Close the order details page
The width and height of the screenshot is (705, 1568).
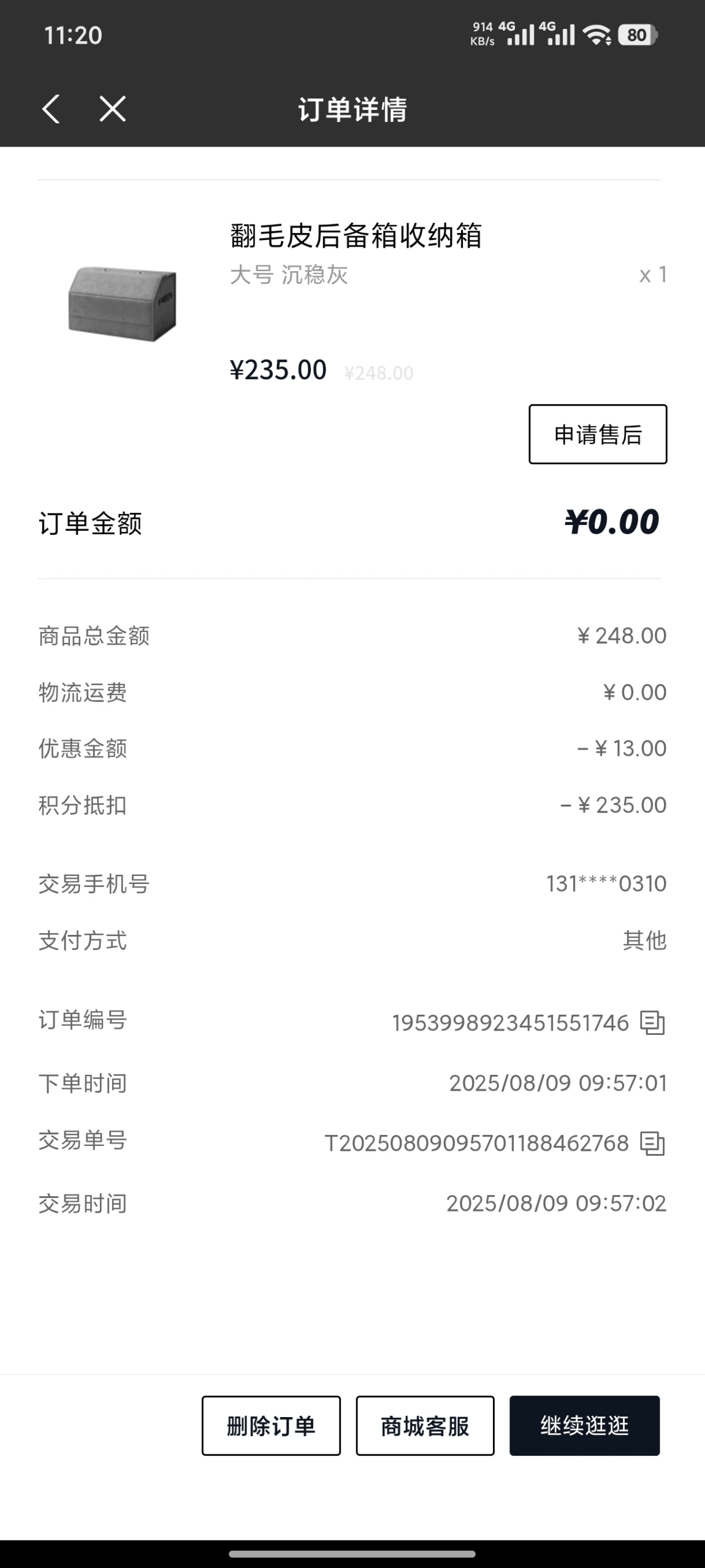point(113,109)
